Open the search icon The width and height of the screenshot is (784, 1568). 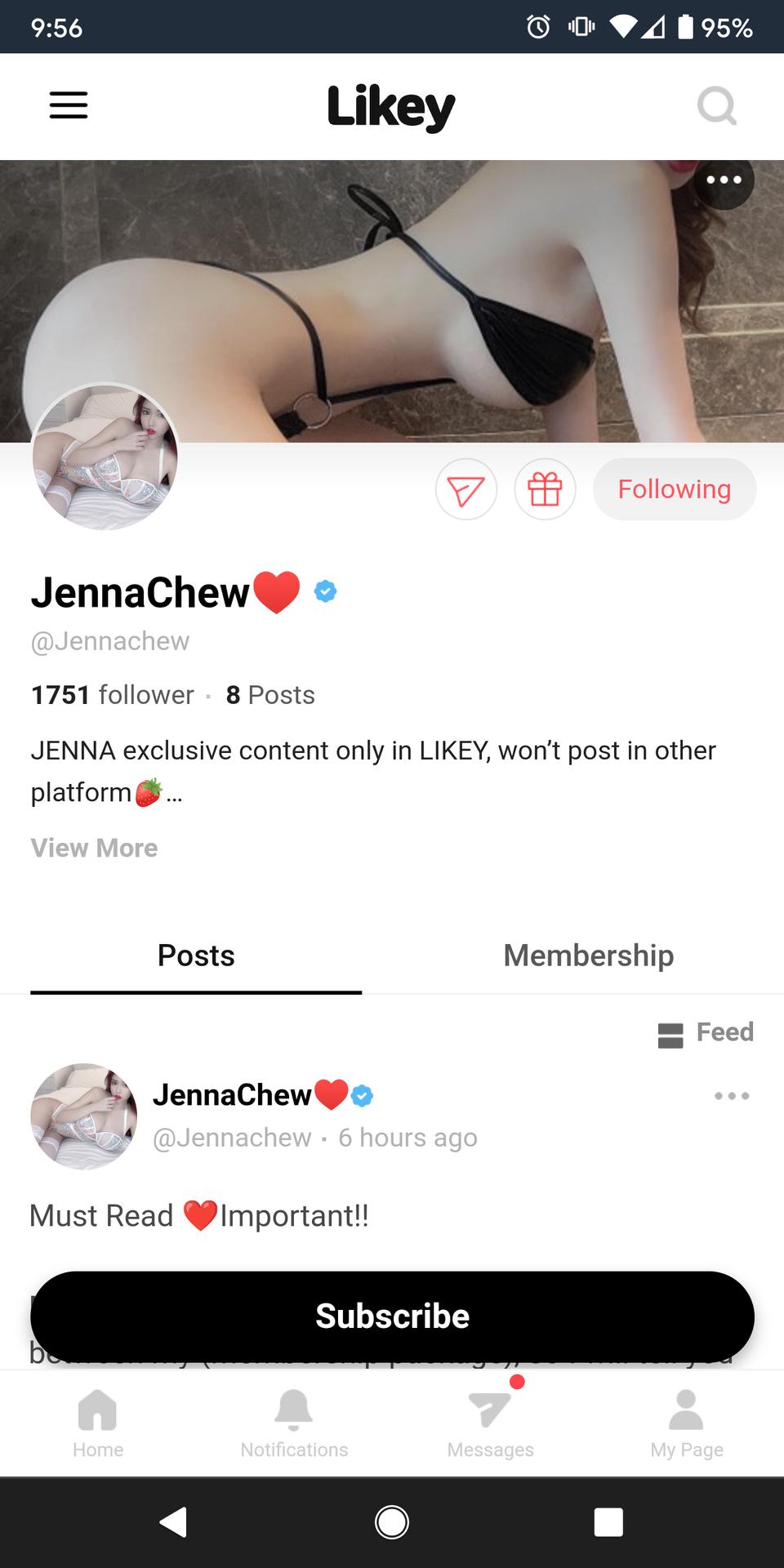click(716, 106)
